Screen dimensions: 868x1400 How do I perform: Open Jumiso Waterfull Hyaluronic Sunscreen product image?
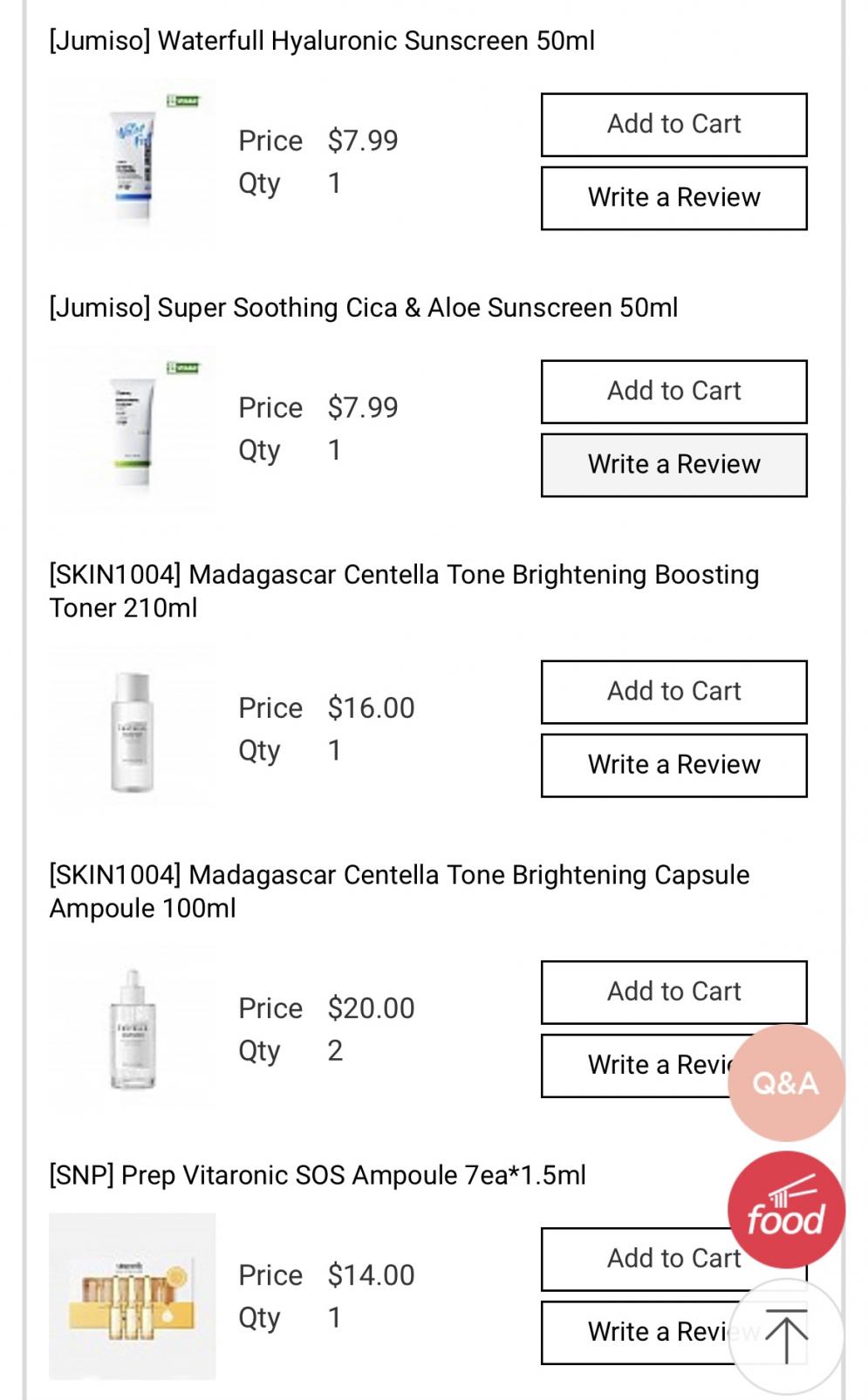coord(133,162)
